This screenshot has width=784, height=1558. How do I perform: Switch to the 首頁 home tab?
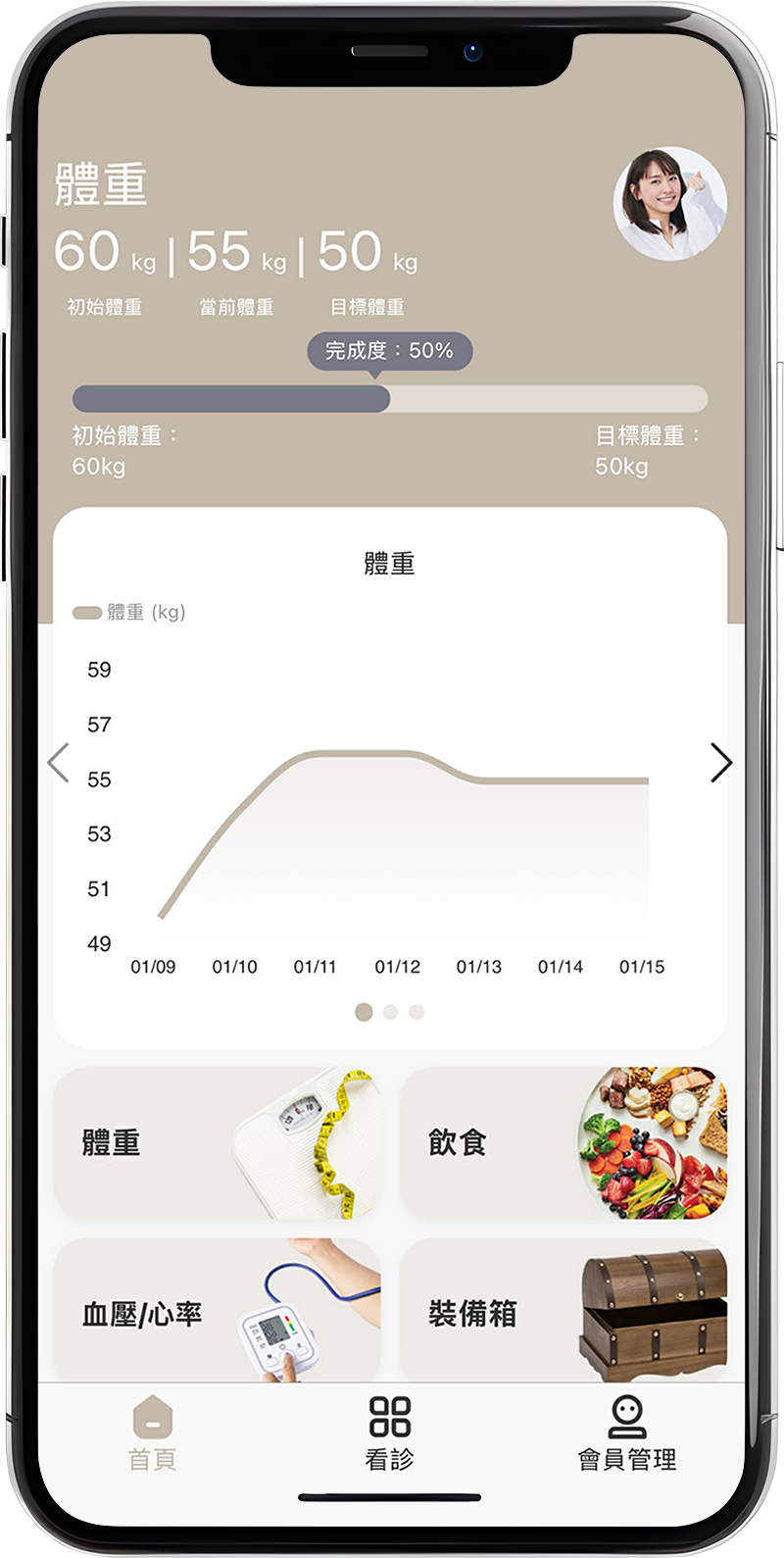153,1432
